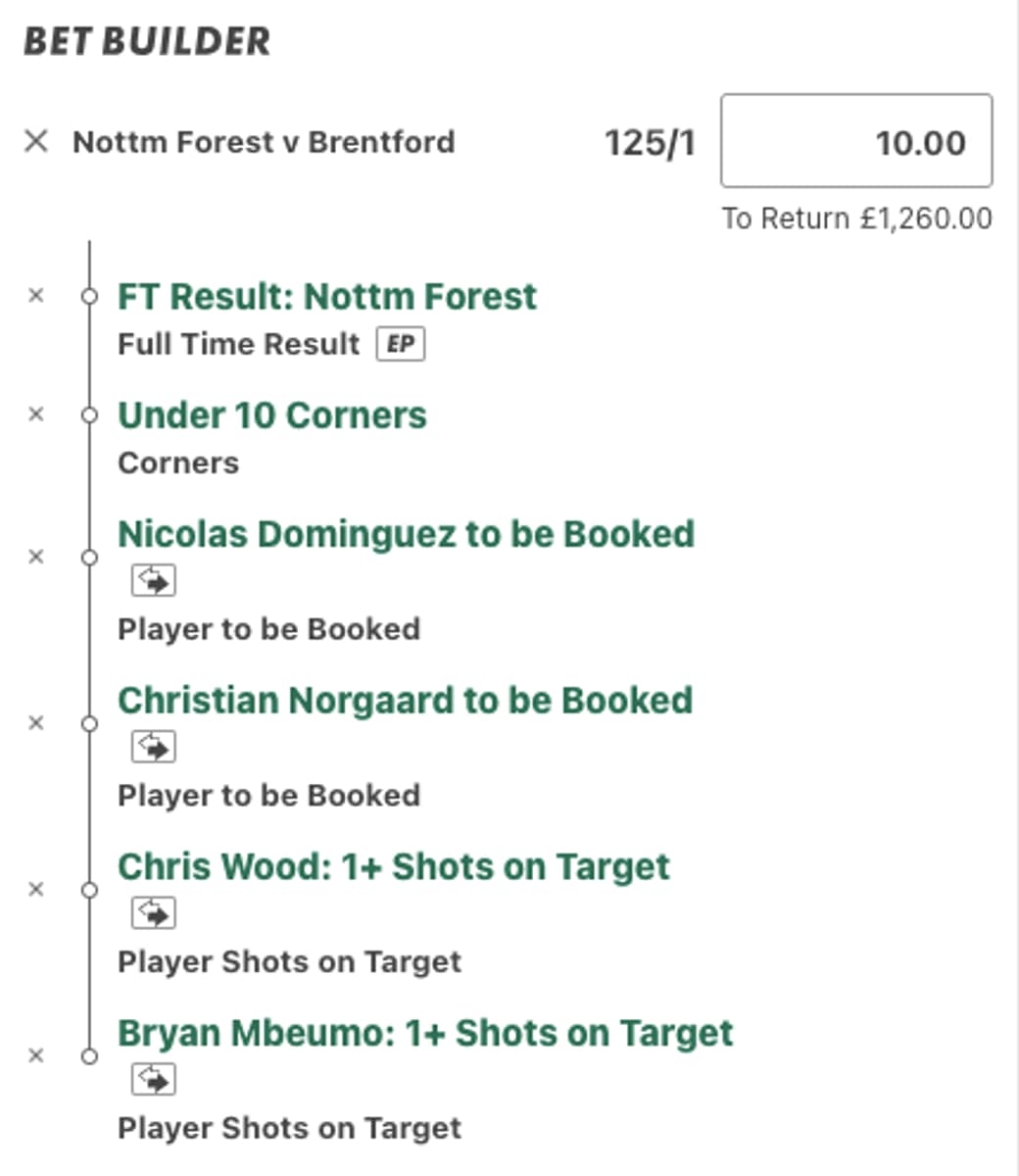1019x1176 pixels.
Task: Remove the FT Result: Nottm Forest leg
Action: point(37,295)
